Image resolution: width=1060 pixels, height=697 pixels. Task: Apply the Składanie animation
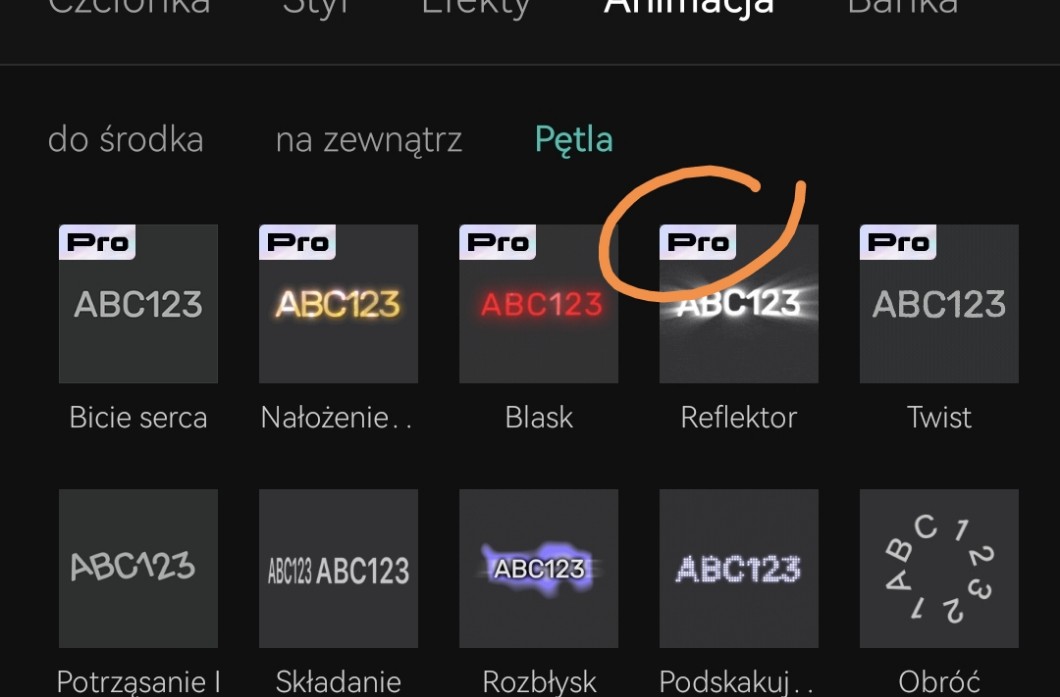[x=338, y=568]
